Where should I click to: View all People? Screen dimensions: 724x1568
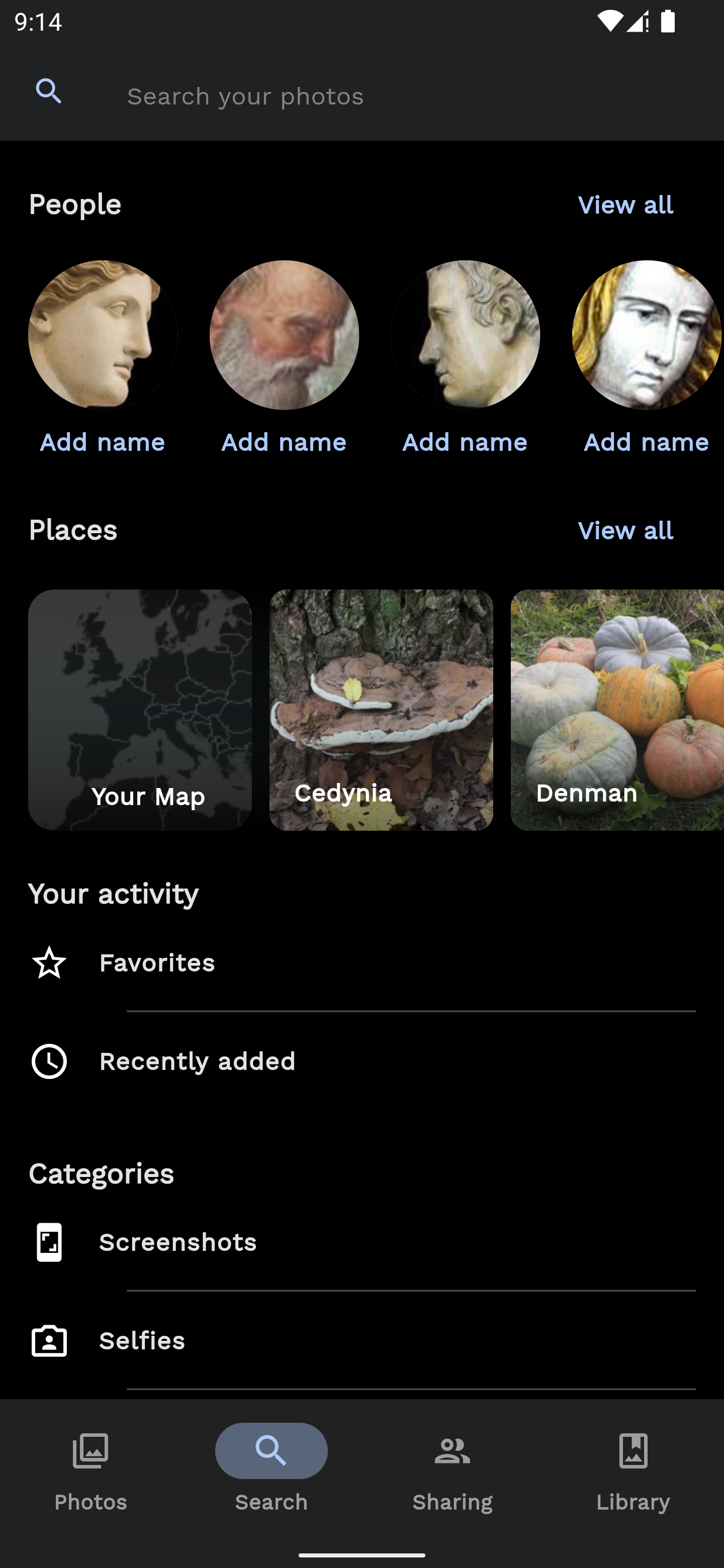(625, 205)
